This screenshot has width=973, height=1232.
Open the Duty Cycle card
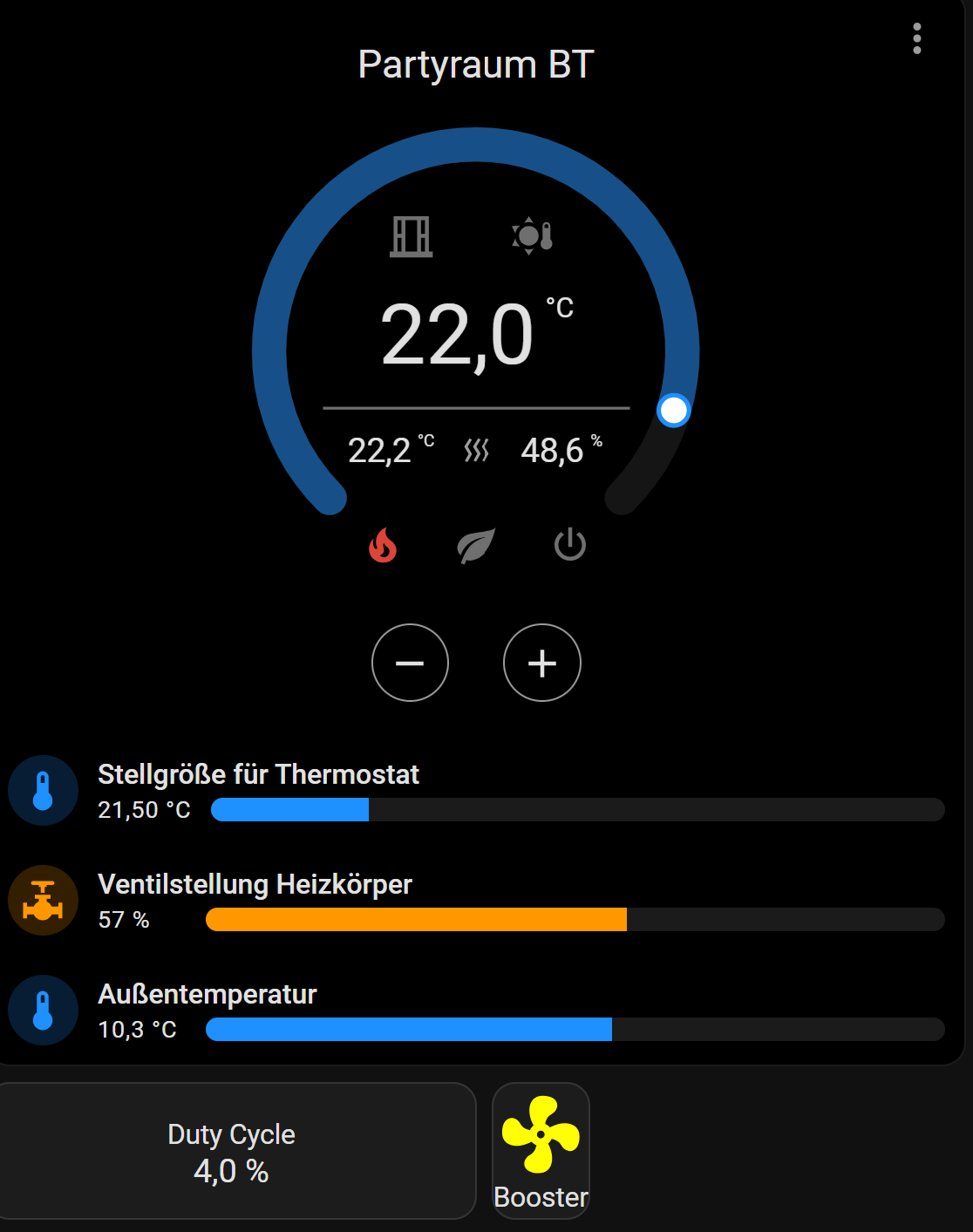[232, 1151]
